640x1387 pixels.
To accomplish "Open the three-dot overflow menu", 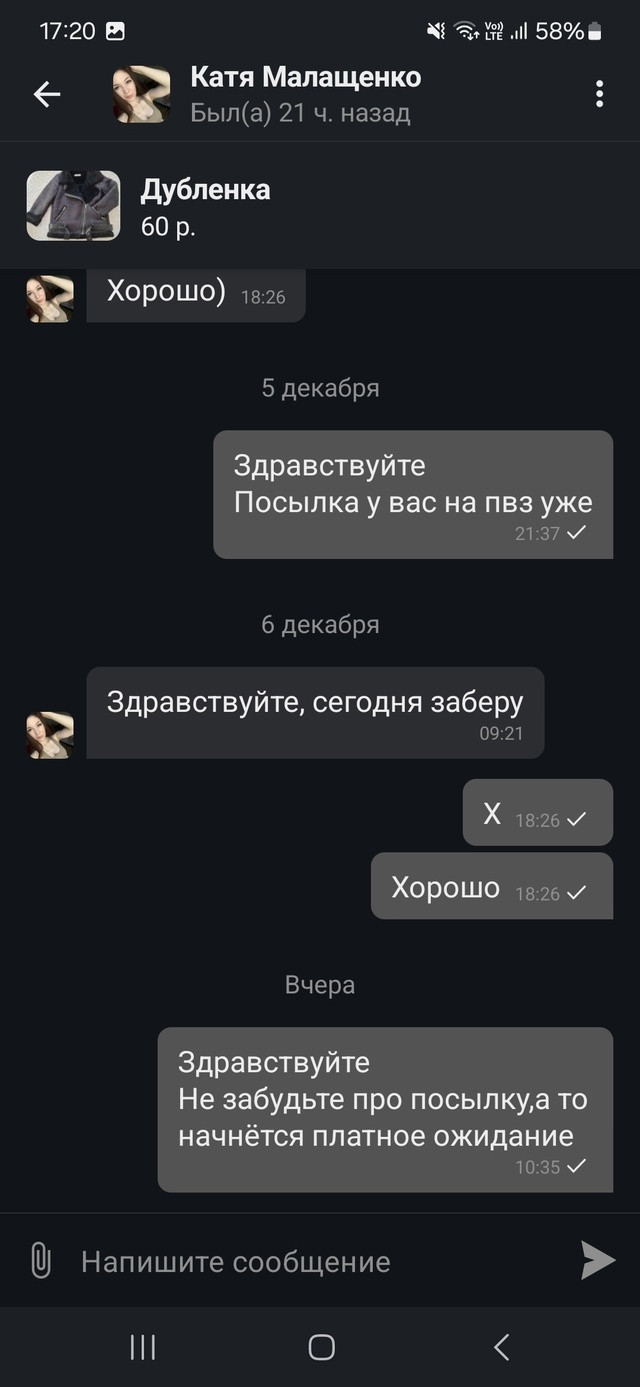I will 599,94.
